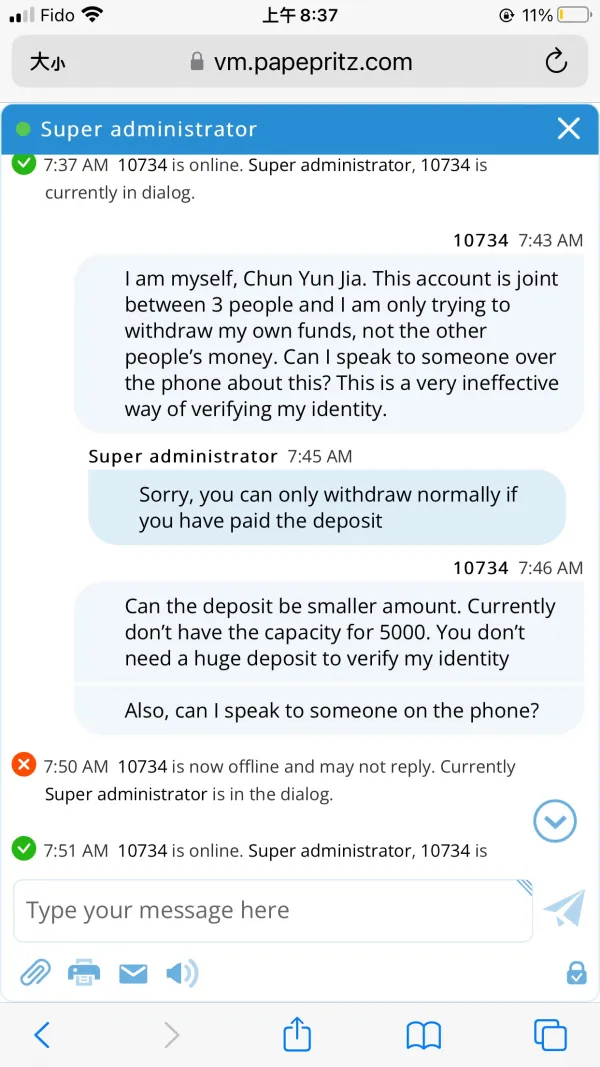
Task: Close the Super administrator chat window
Action: click(x=568, y=128)
